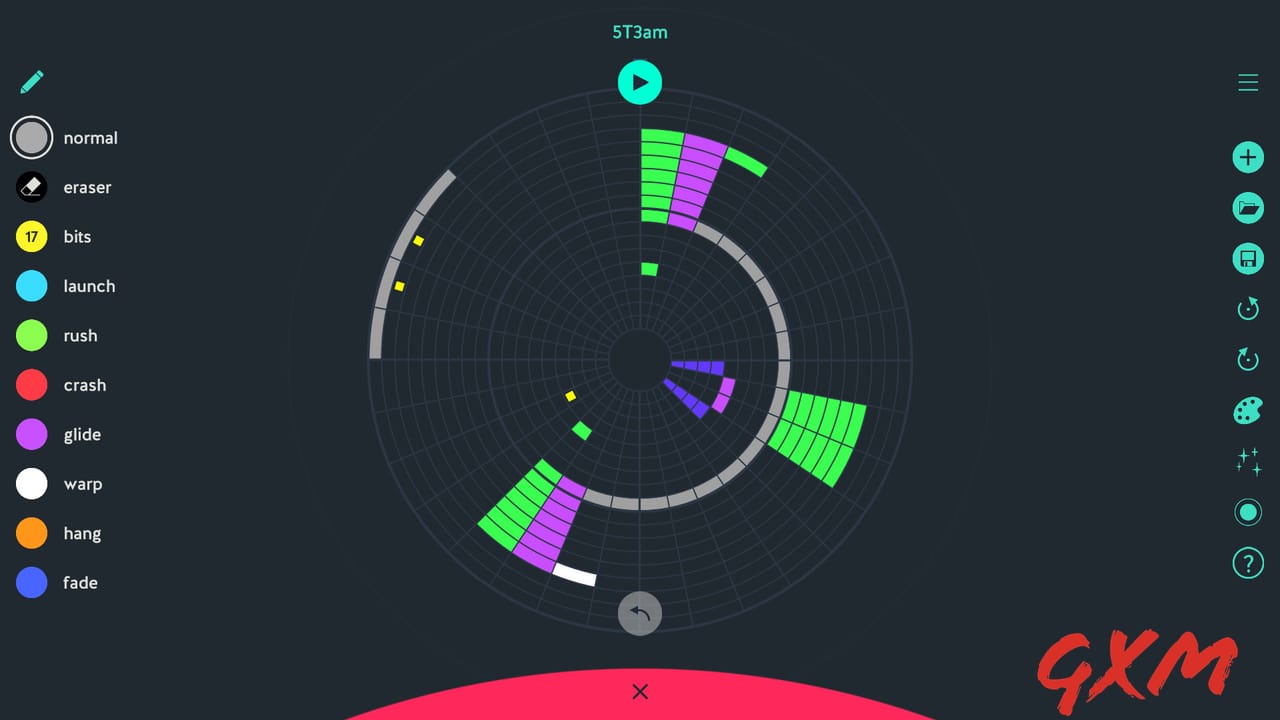Image resolution: width=1280 pixels, height=720 pixels.
Task: Tap the undo arrow button
Action: (640, 613)
